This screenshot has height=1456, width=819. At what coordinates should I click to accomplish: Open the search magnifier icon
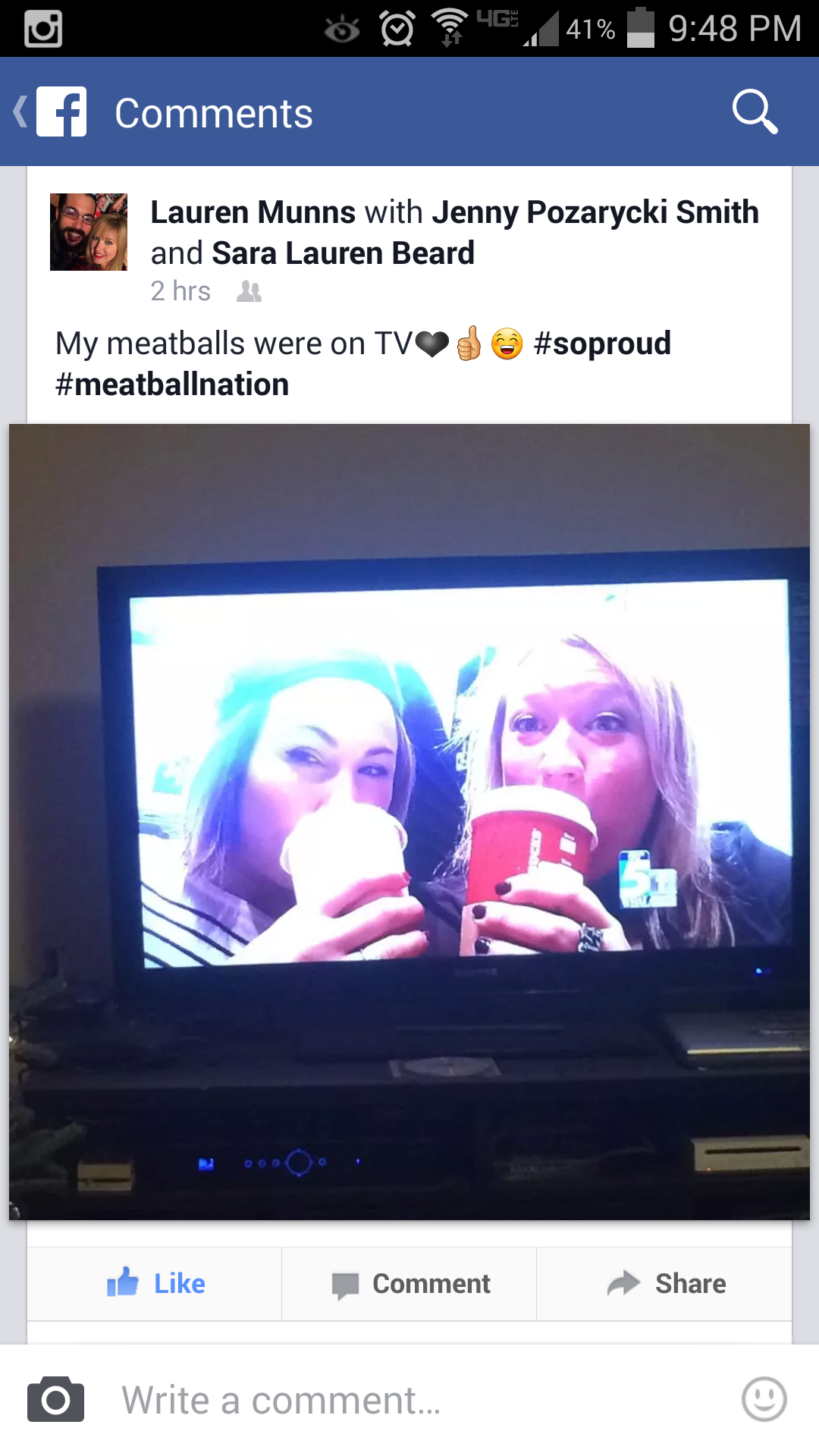(755, 112)
